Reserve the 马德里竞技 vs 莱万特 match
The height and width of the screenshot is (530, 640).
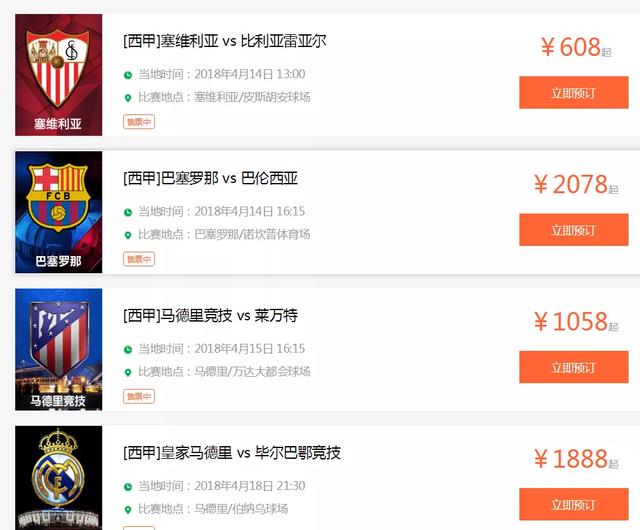click(x=573, y=367)
